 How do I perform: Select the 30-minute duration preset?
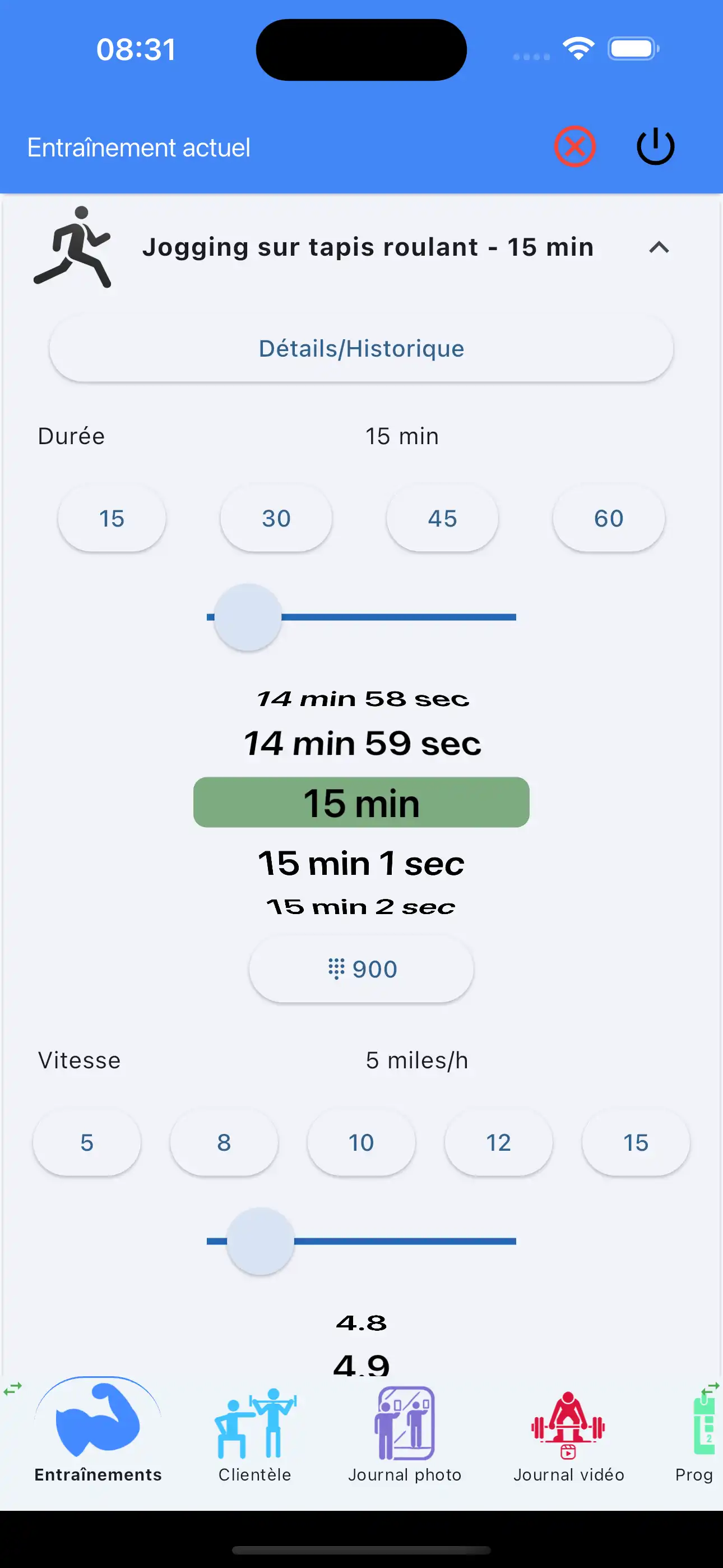pyautogui.click(x=276, y=518)
